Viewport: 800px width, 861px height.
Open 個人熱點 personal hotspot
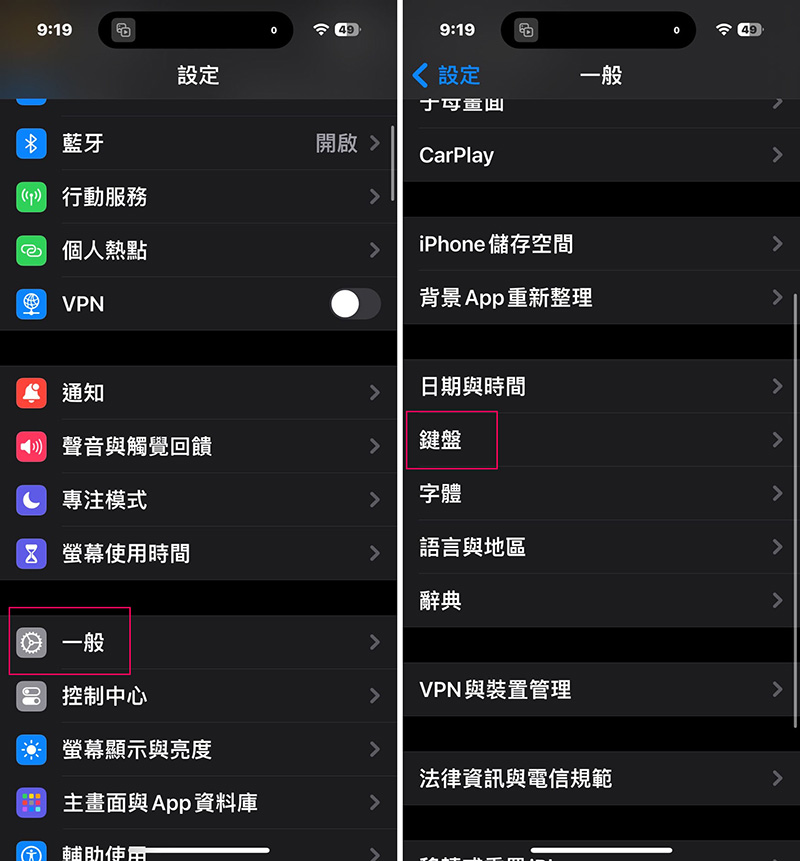(200, 250)
